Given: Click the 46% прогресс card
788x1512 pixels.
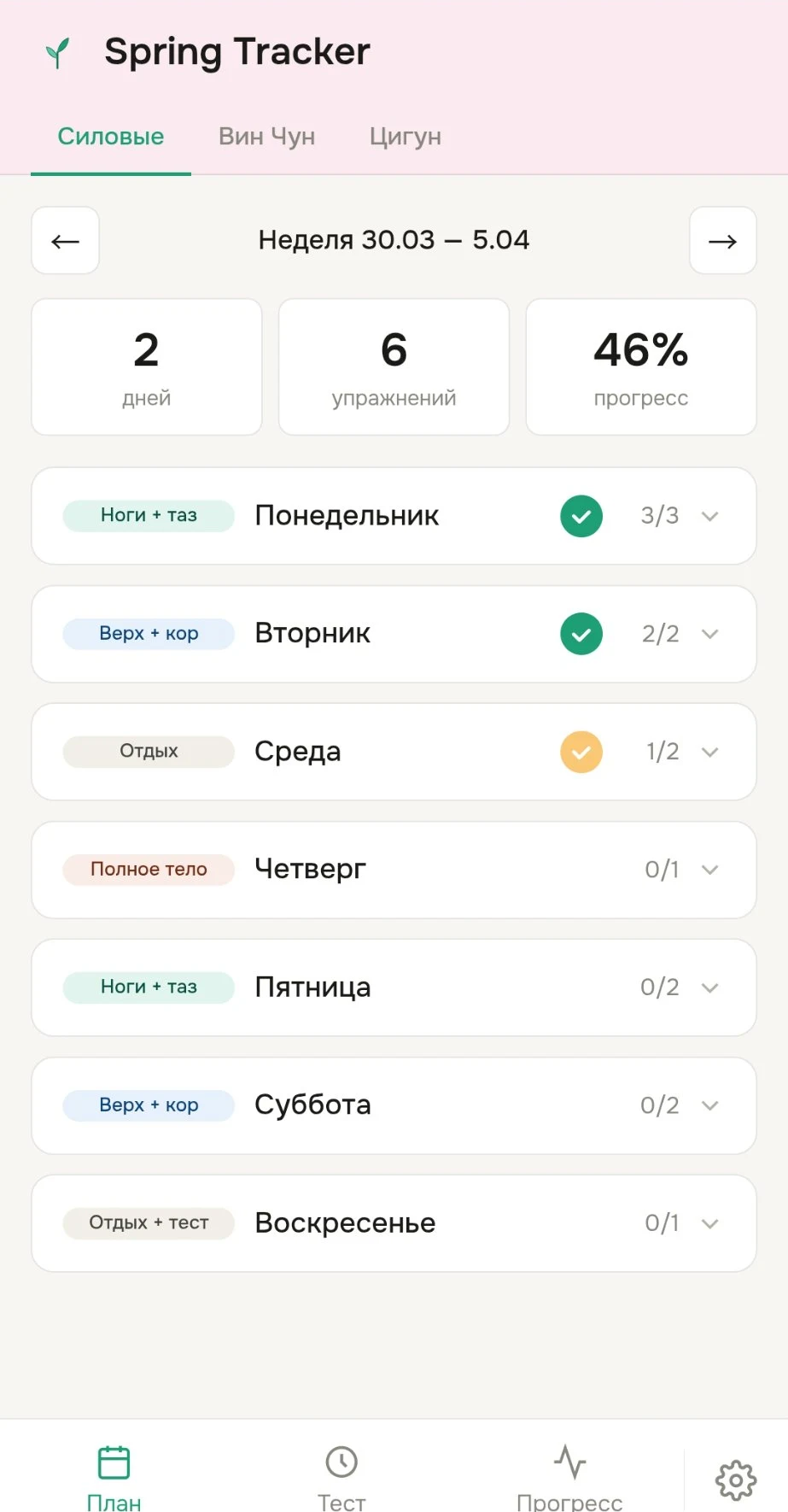Looking at the screenshot, I should click(x=640, y=366).
